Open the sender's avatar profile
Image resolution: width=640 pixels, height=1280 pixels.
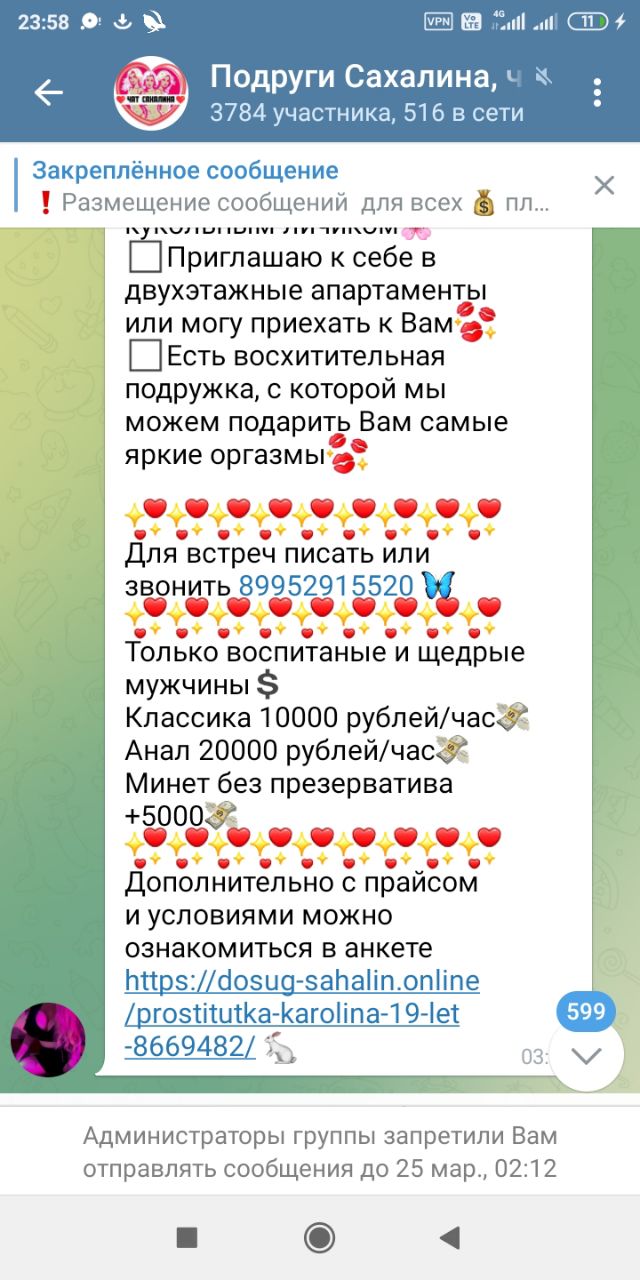coord(48,1039)
